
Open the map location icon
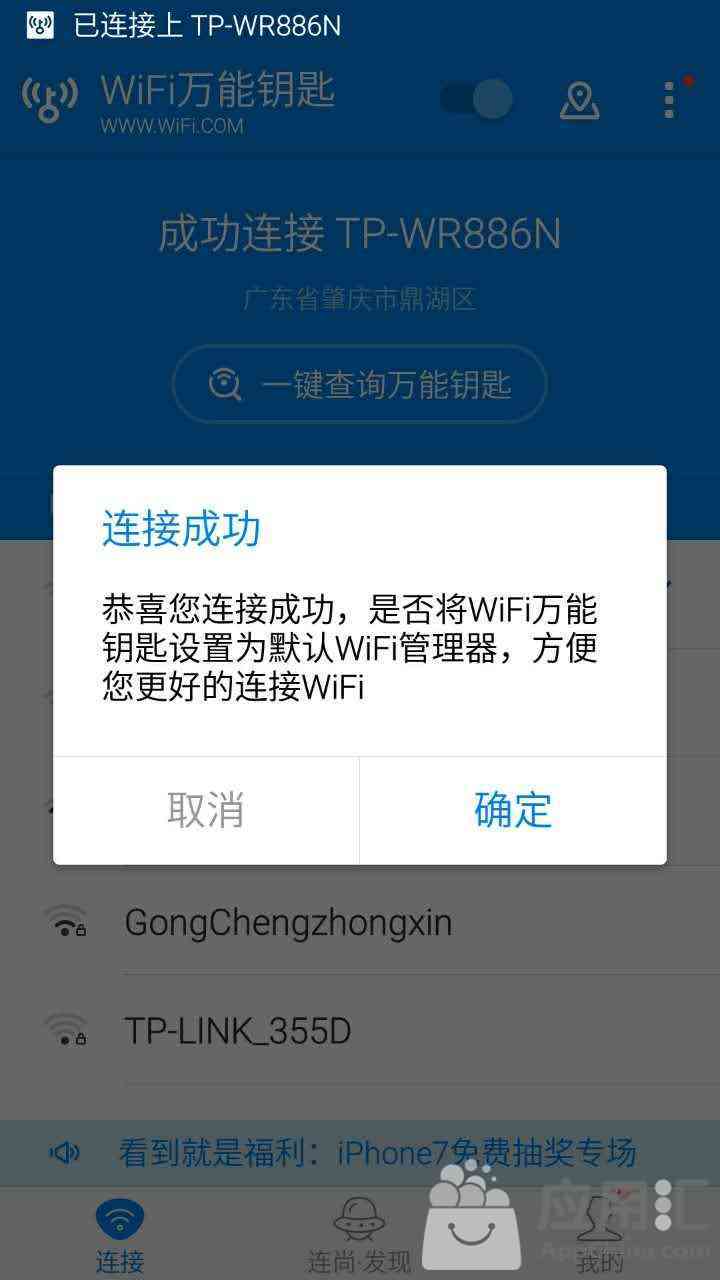579,100
